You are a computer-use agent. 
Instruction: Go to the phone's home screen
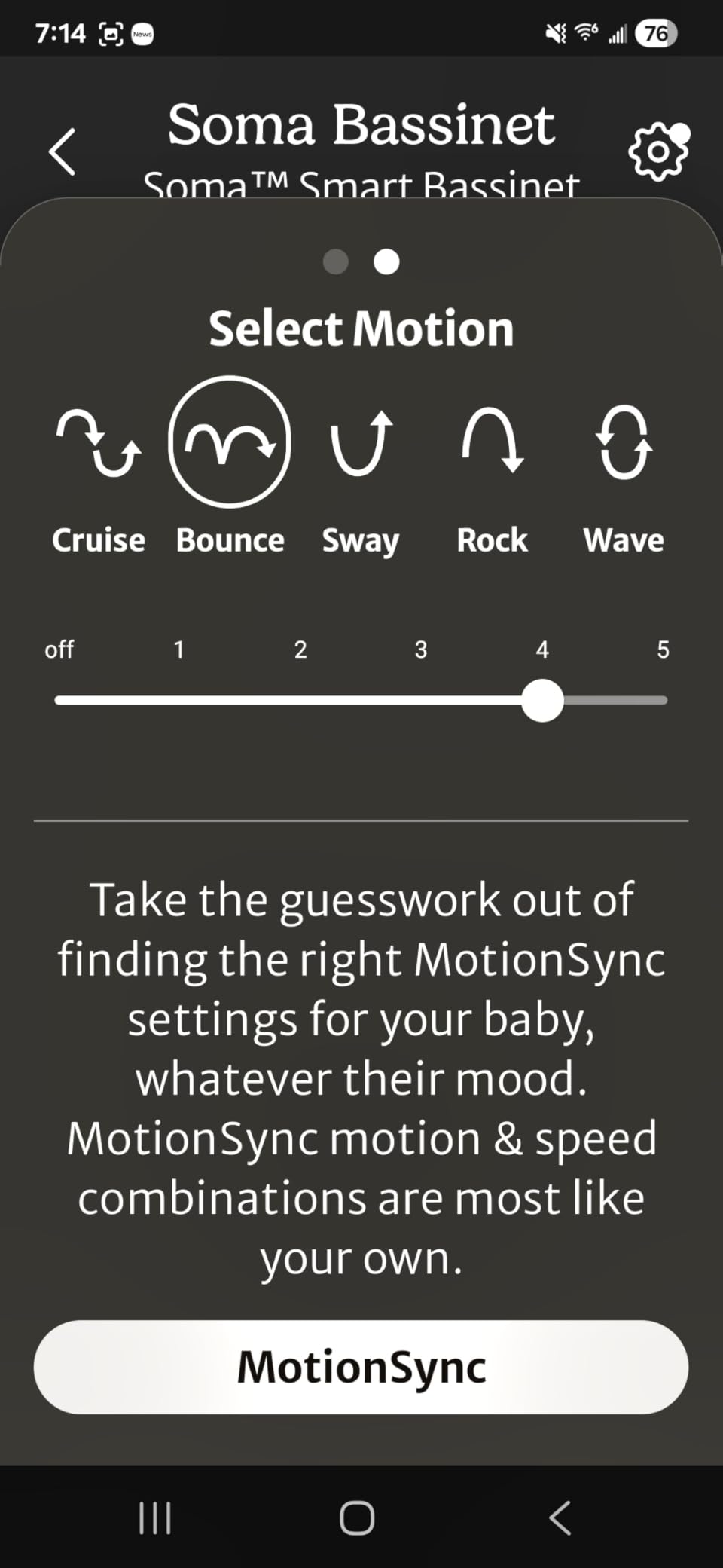[x=357, y=1518]
